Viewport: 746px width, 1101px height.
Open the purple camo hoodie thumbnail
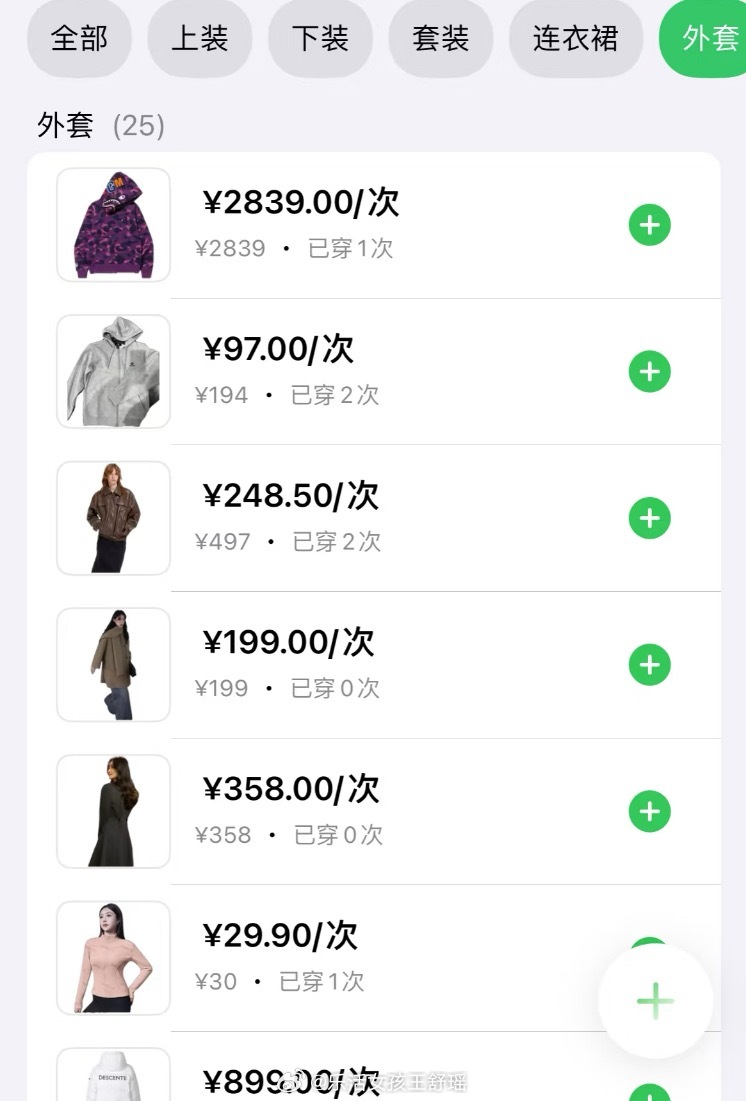[x=112, y=225]
